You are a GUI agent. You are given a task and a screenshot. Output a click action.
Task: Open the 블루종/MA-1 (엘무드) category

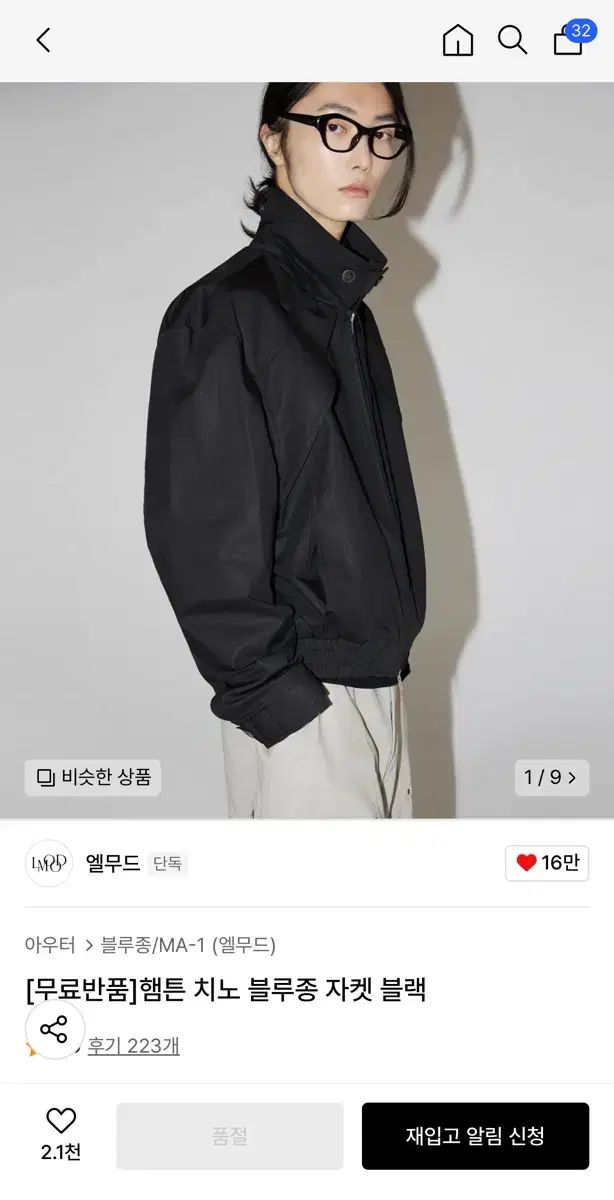[188, 944]
